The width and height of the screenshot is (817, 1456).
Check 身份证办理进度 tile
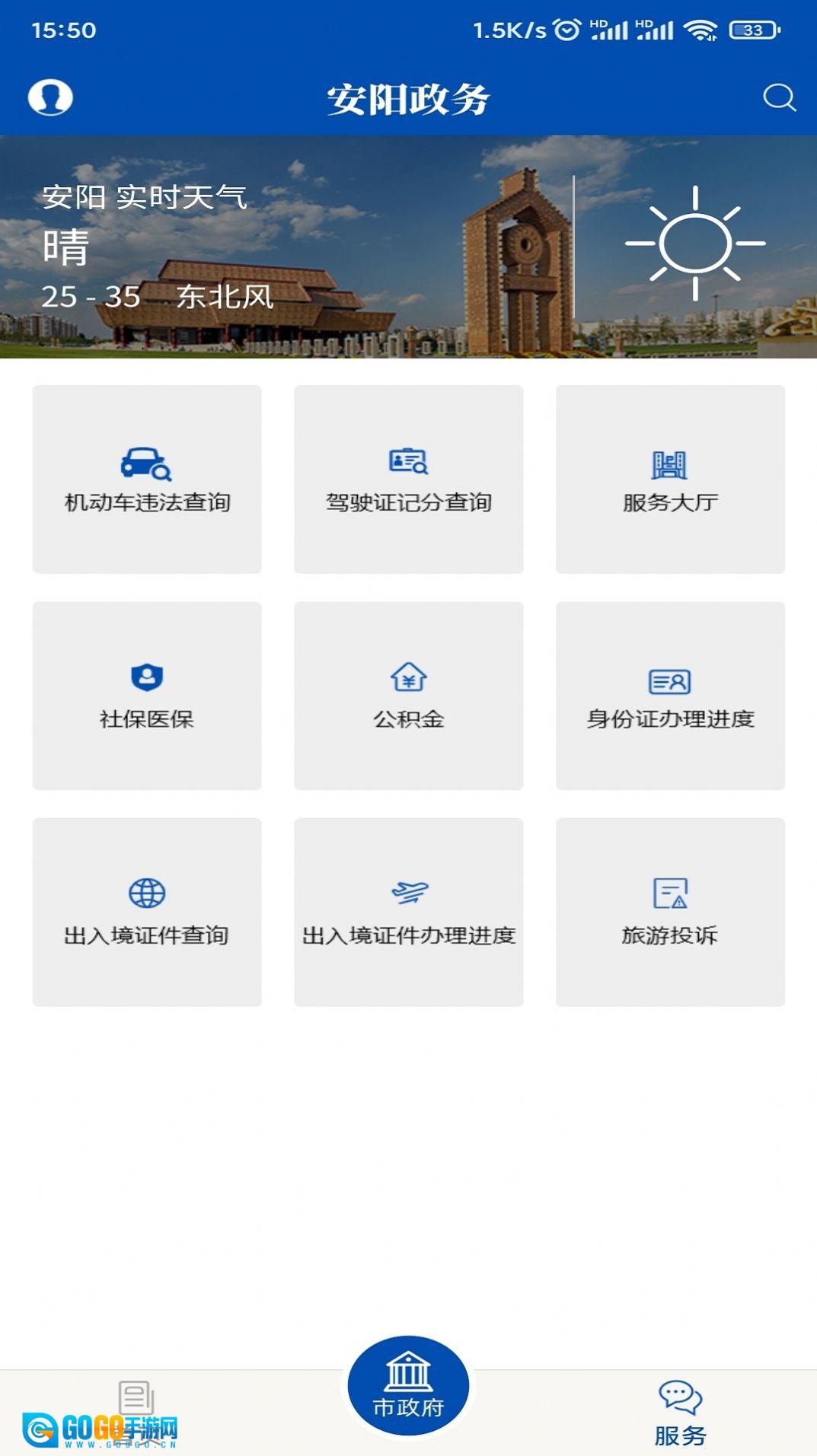pos(670,696)
